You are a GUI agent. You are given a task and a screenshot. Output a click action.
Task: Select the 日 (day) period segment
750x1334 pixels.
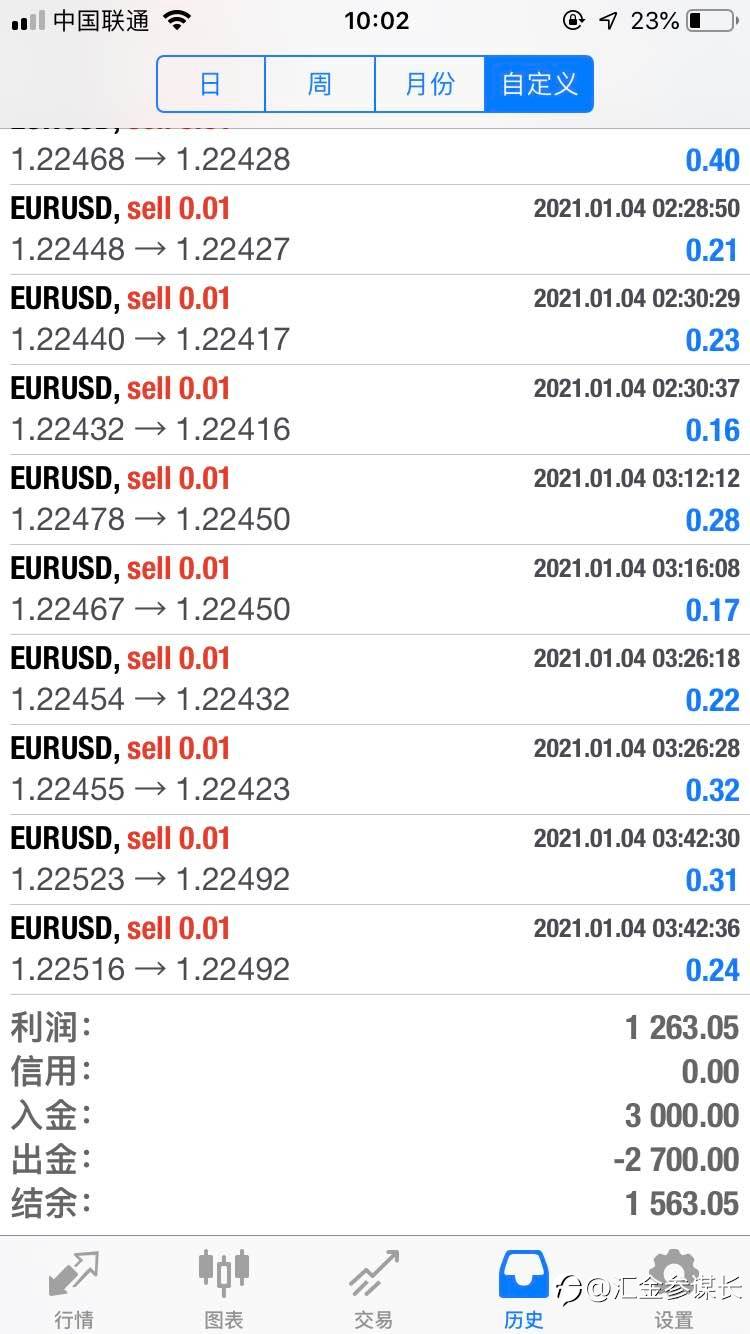coord(211,84)
